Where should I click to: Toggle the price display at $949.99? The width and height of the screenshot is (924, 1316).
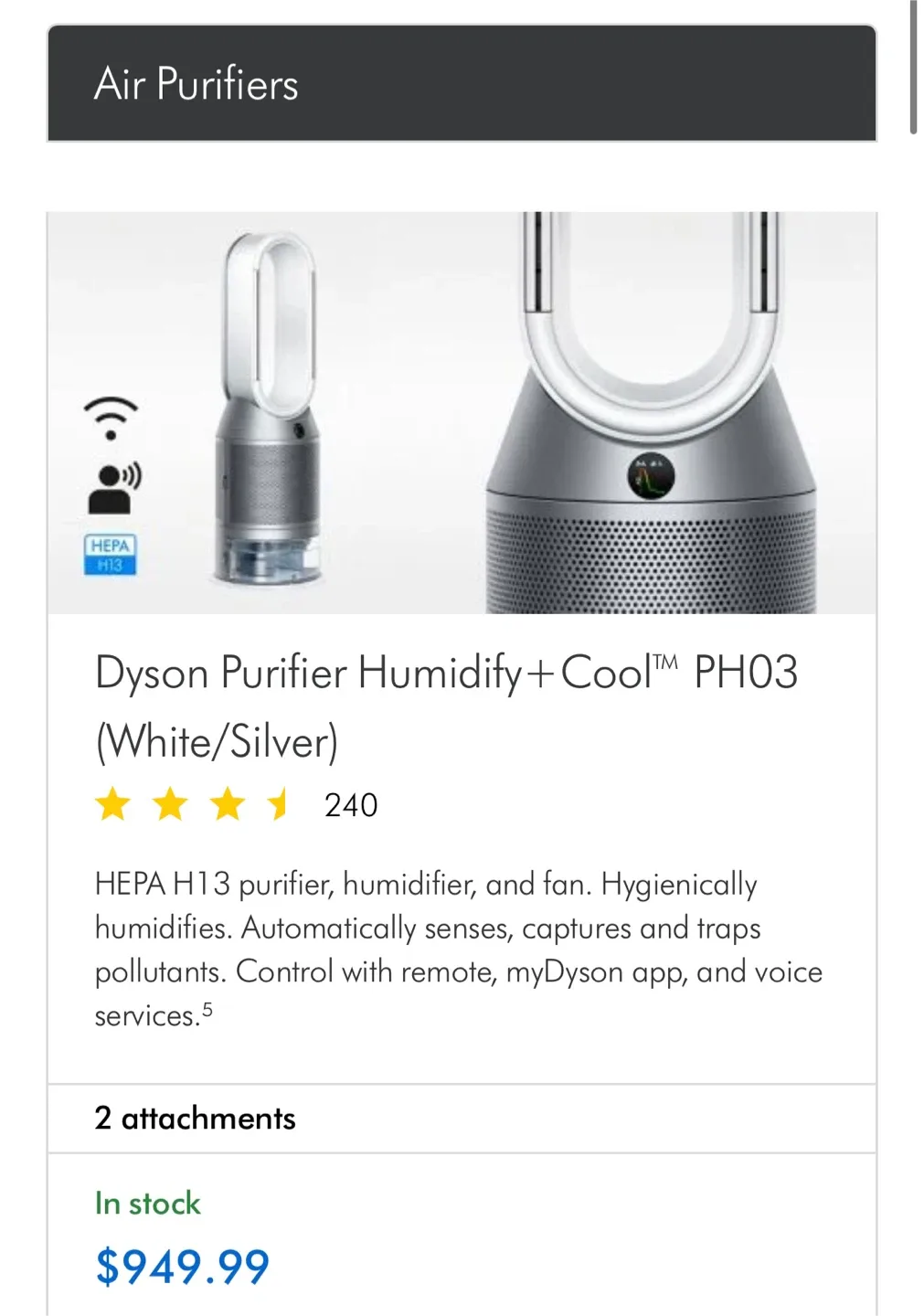pos(181,1266)
